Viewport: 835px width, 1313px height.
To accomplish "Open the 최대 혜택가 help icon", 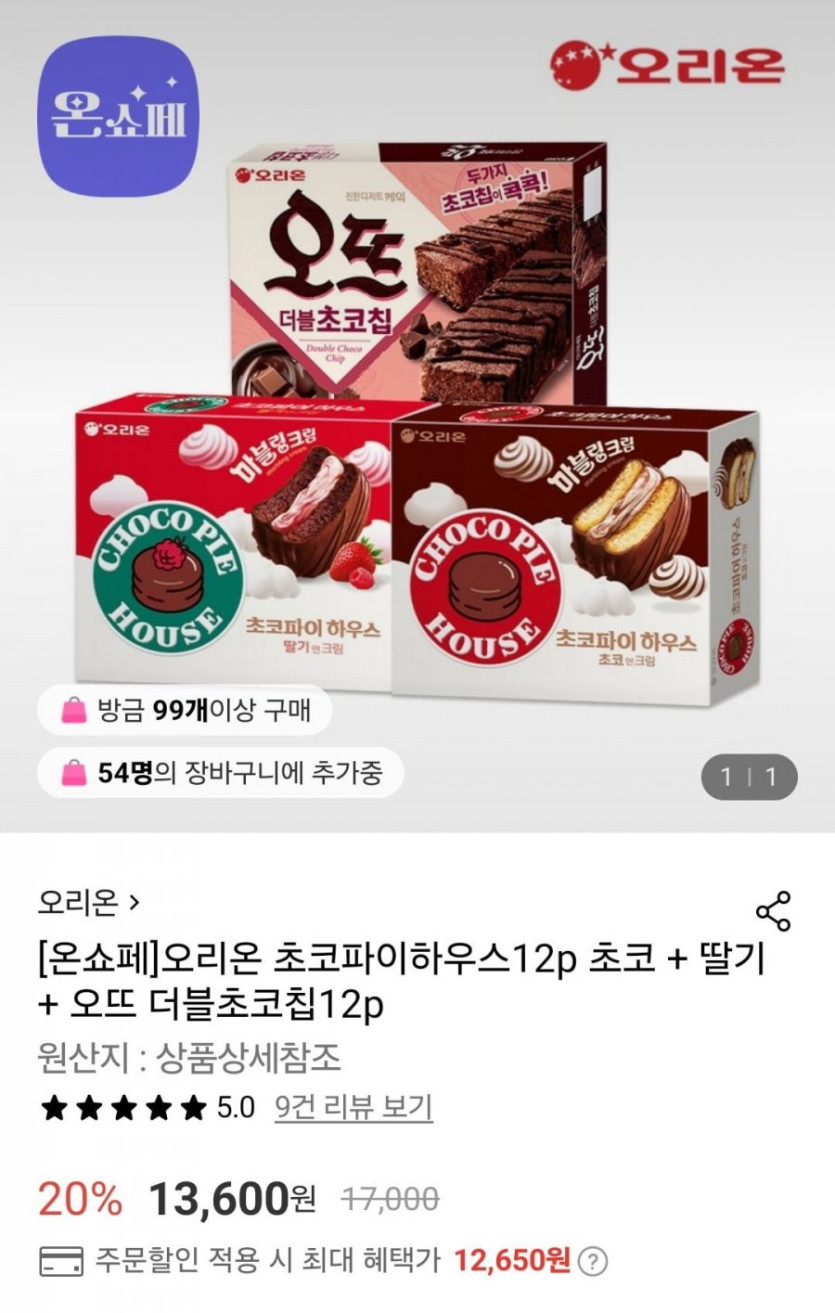I will 594,1261.
